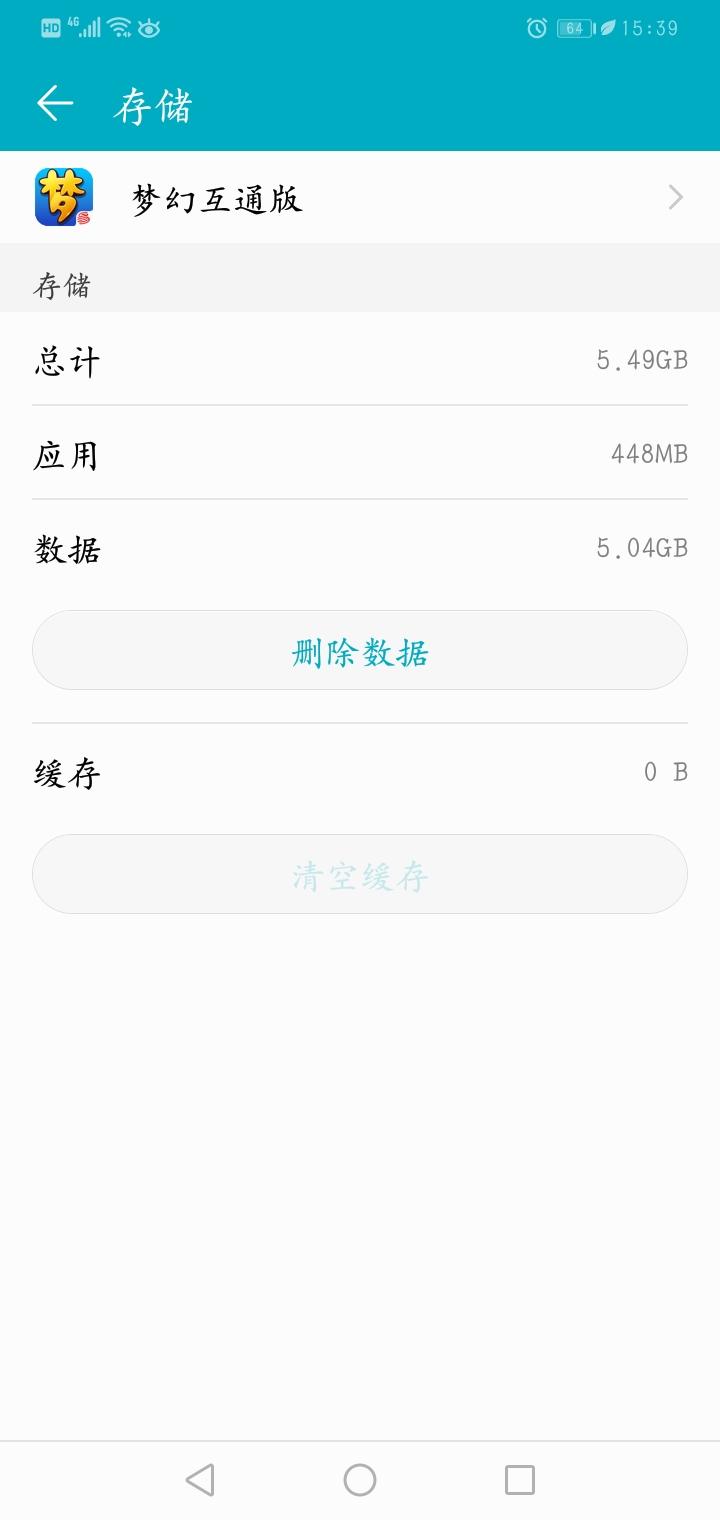Go to the home screen

click(x=360, y=1479)
